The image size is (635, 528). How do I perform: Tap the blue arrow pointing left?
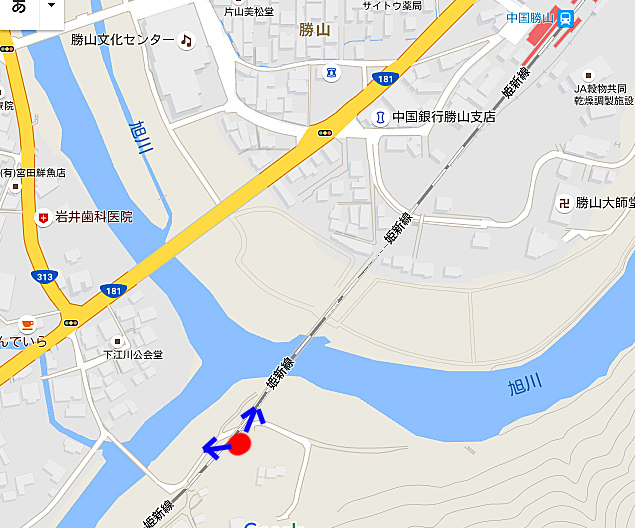click(212, 448)
